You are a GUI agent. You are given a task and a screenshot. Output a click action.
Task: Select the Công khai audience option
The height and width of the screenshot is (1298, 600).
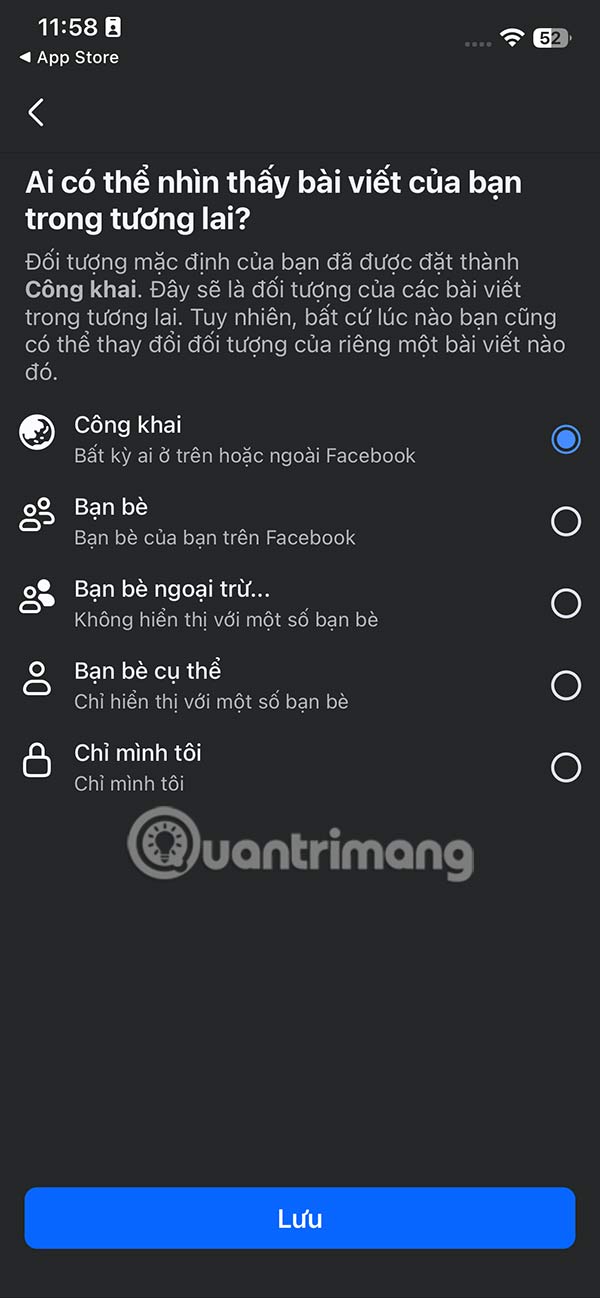pos(565,439)
